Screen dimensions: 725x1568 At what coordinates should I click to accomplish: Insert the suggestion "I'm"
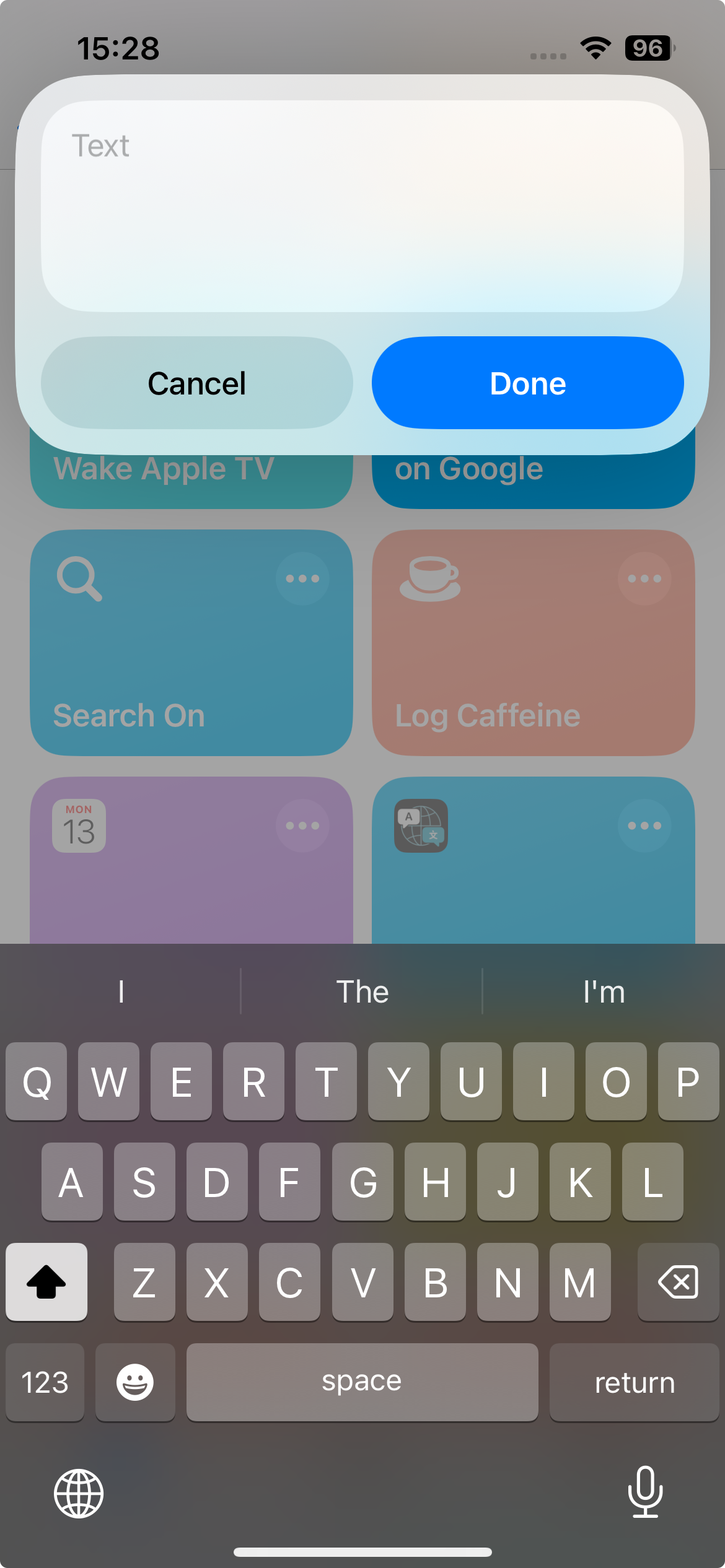(604, 992)
